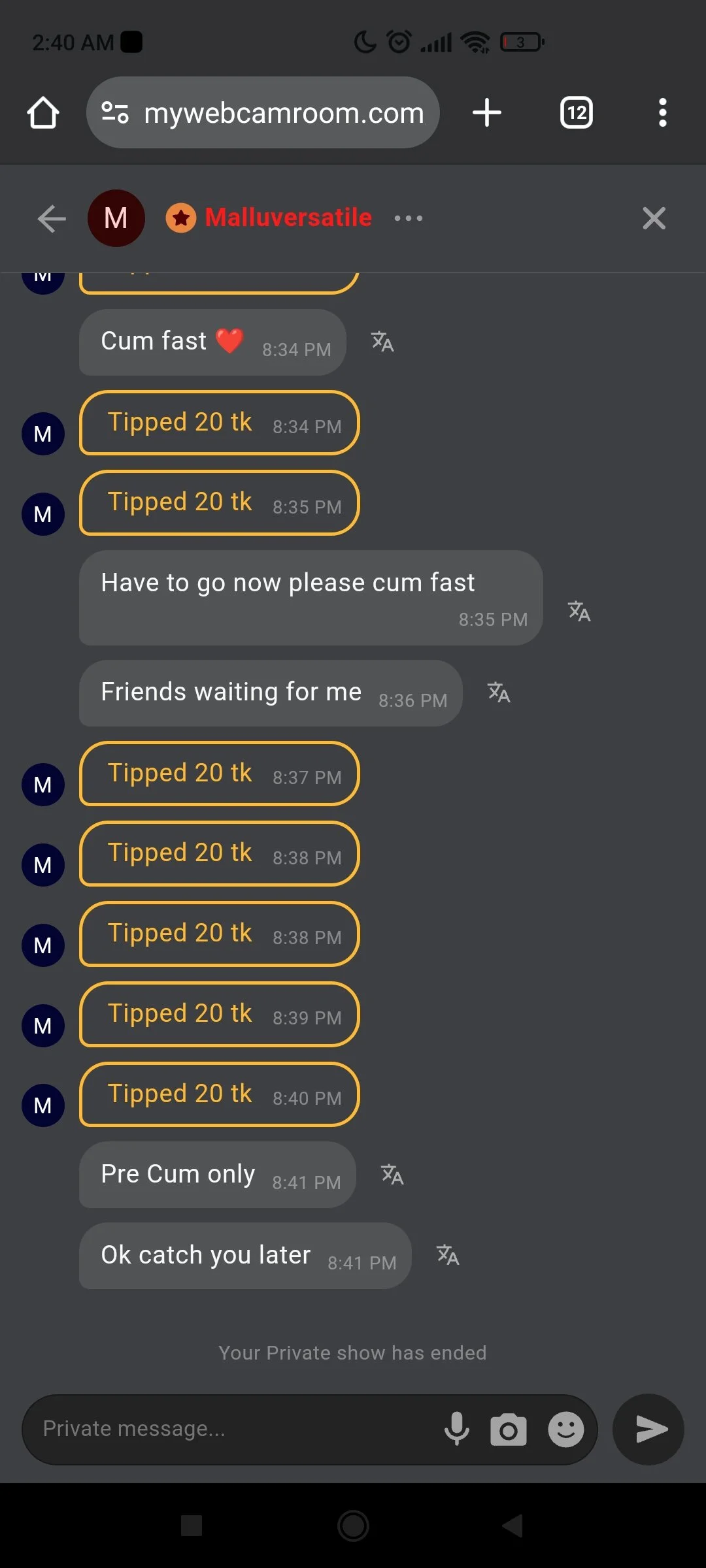This screenshot has height=1568, width=706.
Task: Send the private message
Action: pos(648,1429)
